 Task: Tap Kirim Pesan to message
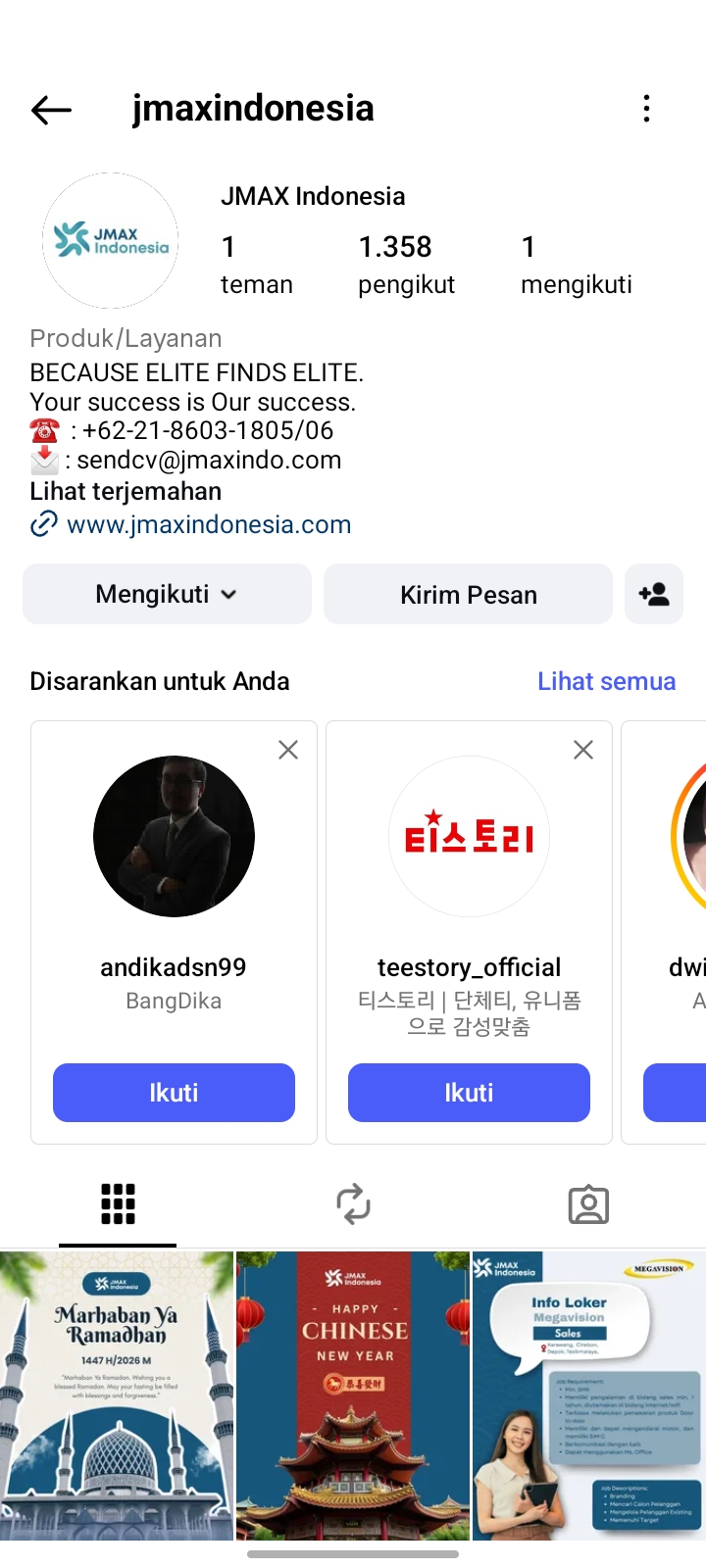point(468,594)
